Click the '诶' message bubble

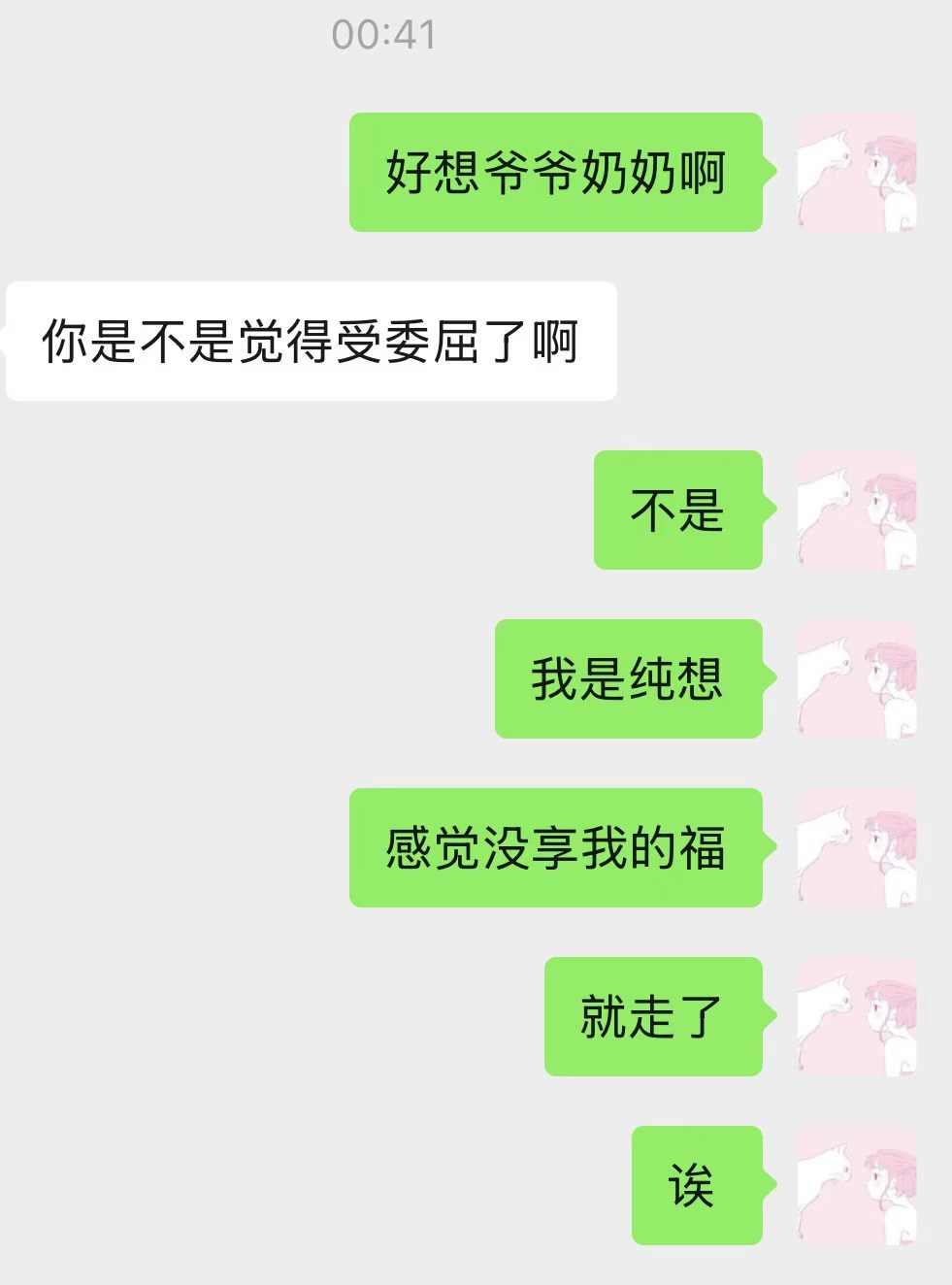click(697, 1184)
